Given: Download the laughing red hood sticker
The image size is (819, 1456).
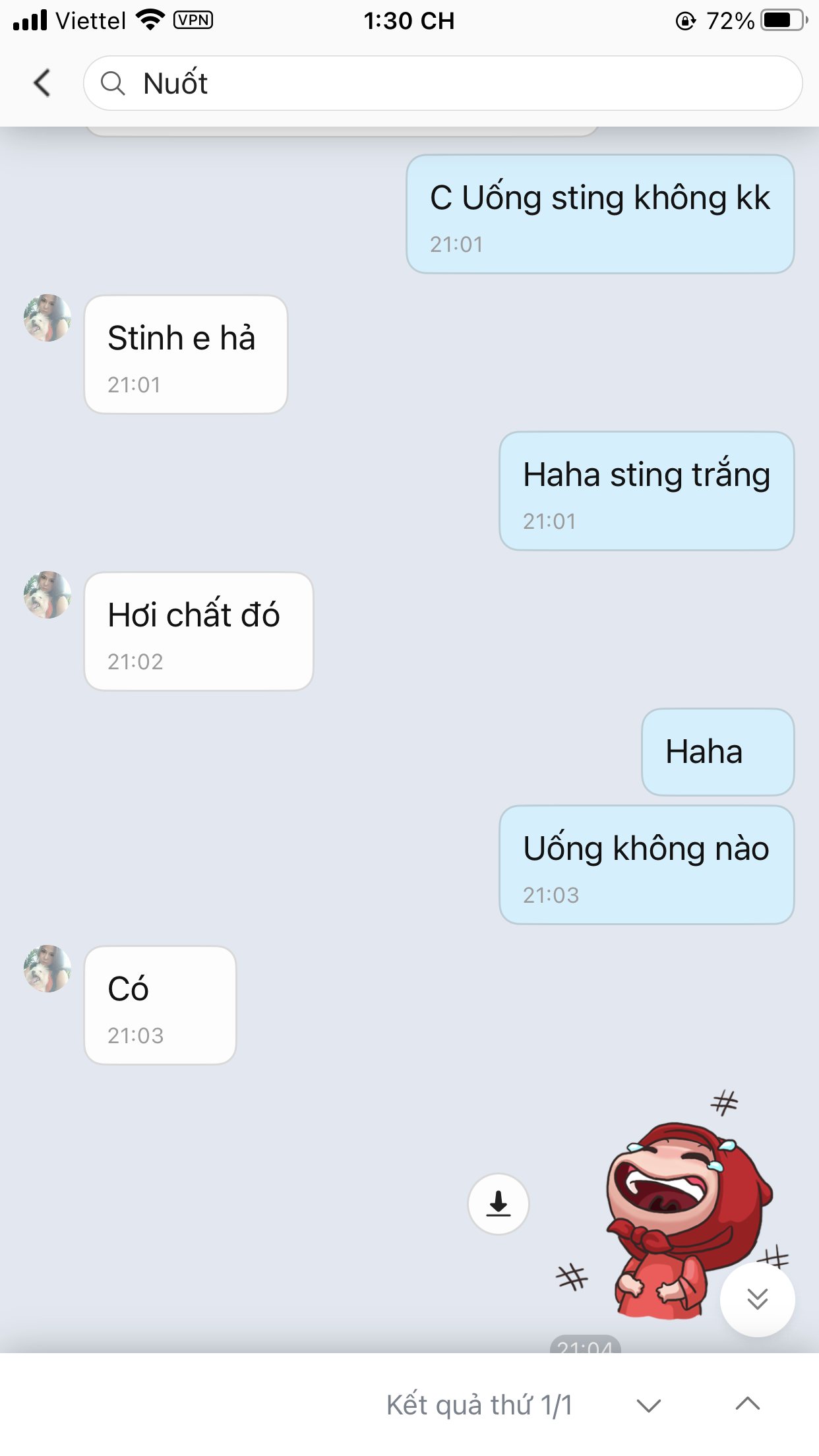Looking at the screenshot, I should (499, 1203).
